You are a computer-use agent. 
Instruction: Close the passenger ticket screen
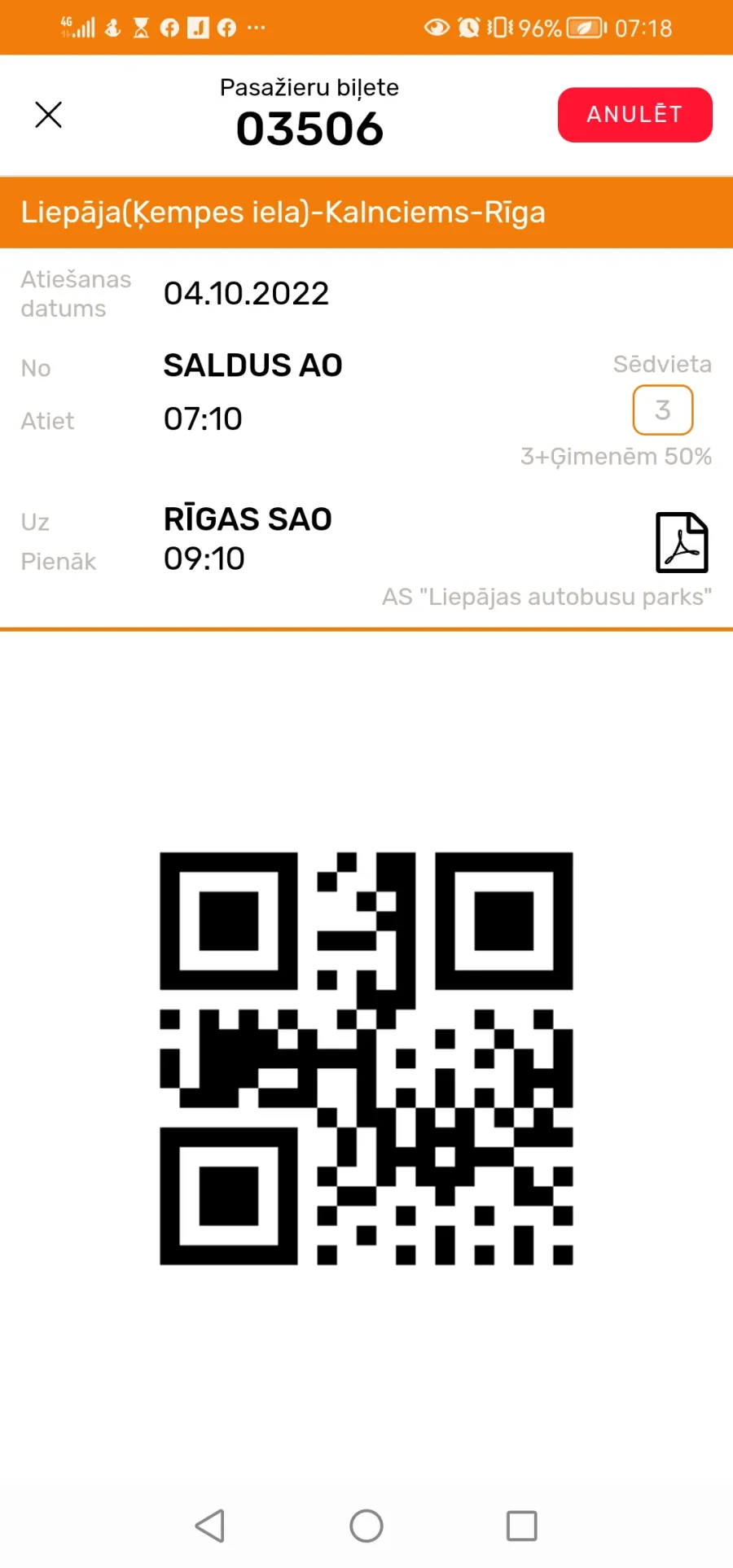click(x=49, y=115)
